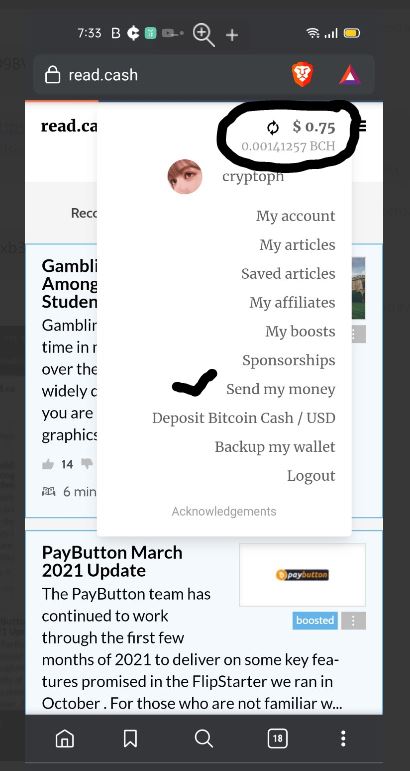Open Brave Shields lion icon

[x=303, y=75]
